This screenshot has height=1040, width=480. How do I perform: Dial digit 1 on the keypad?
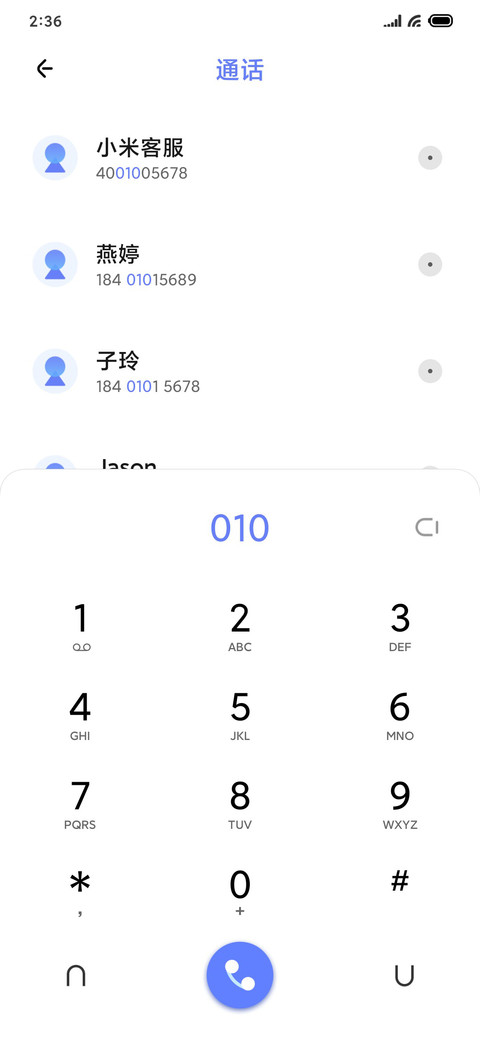coord(80,627)
